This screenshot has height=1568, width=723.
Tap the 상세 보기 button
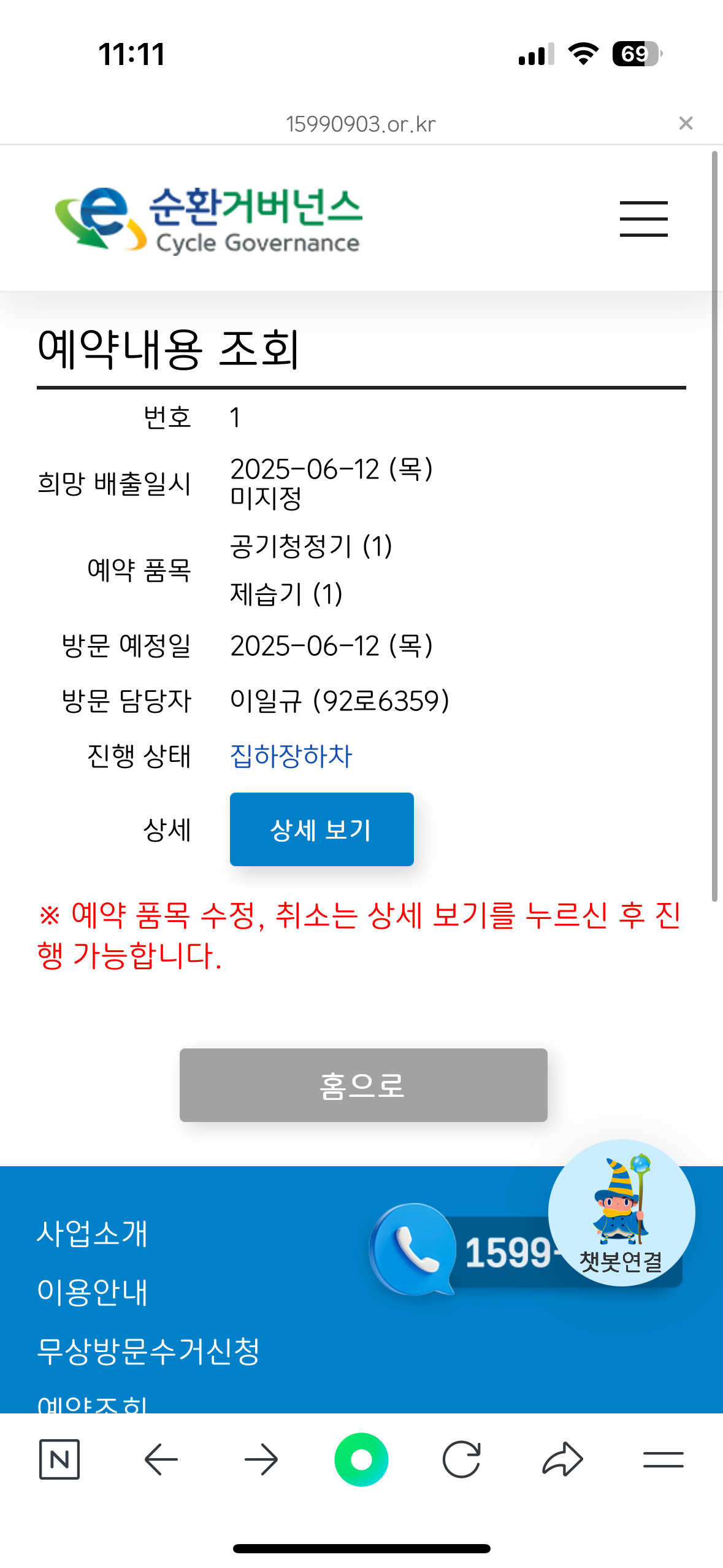[x=321, y=829]
